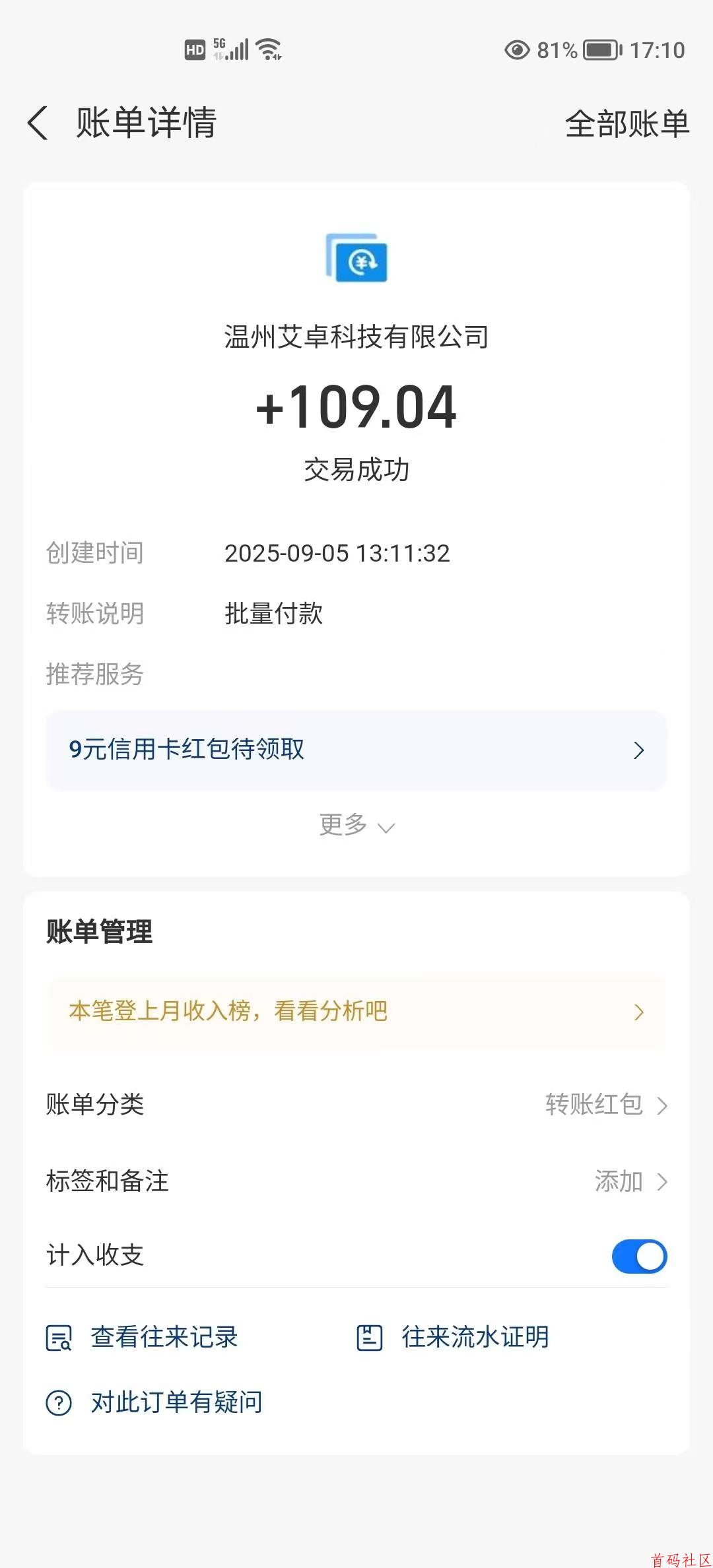713x1568 pixels.
Task: Tap 添加 to add tags and notes
Action: [x=619, y=1181]
